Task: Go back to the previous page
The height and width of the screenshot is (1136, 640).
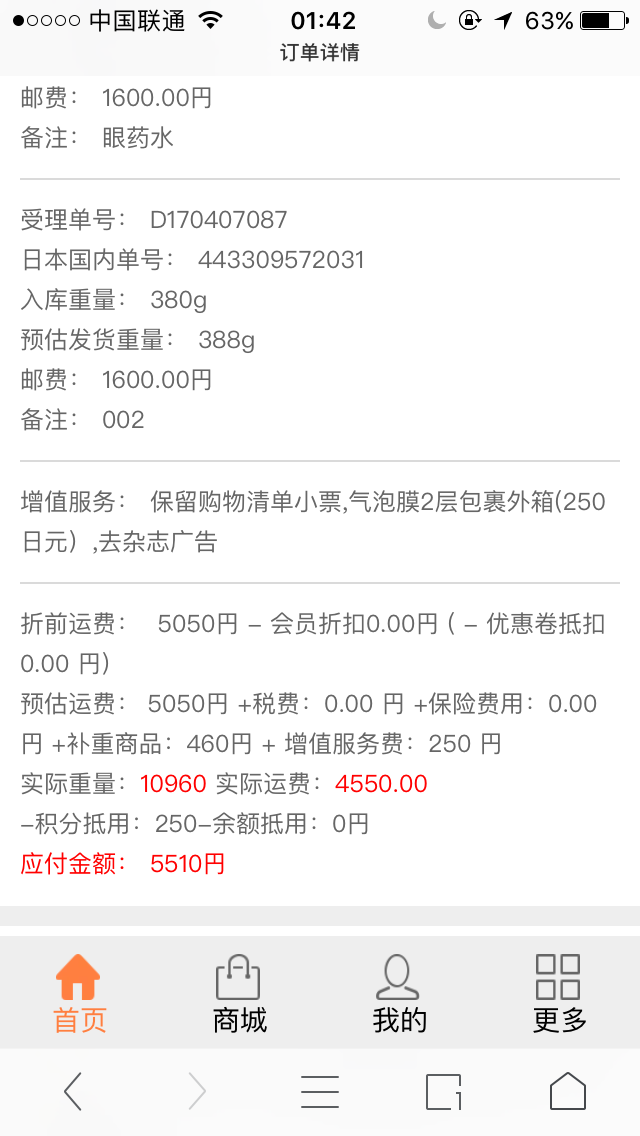Action: point(73,1091)
